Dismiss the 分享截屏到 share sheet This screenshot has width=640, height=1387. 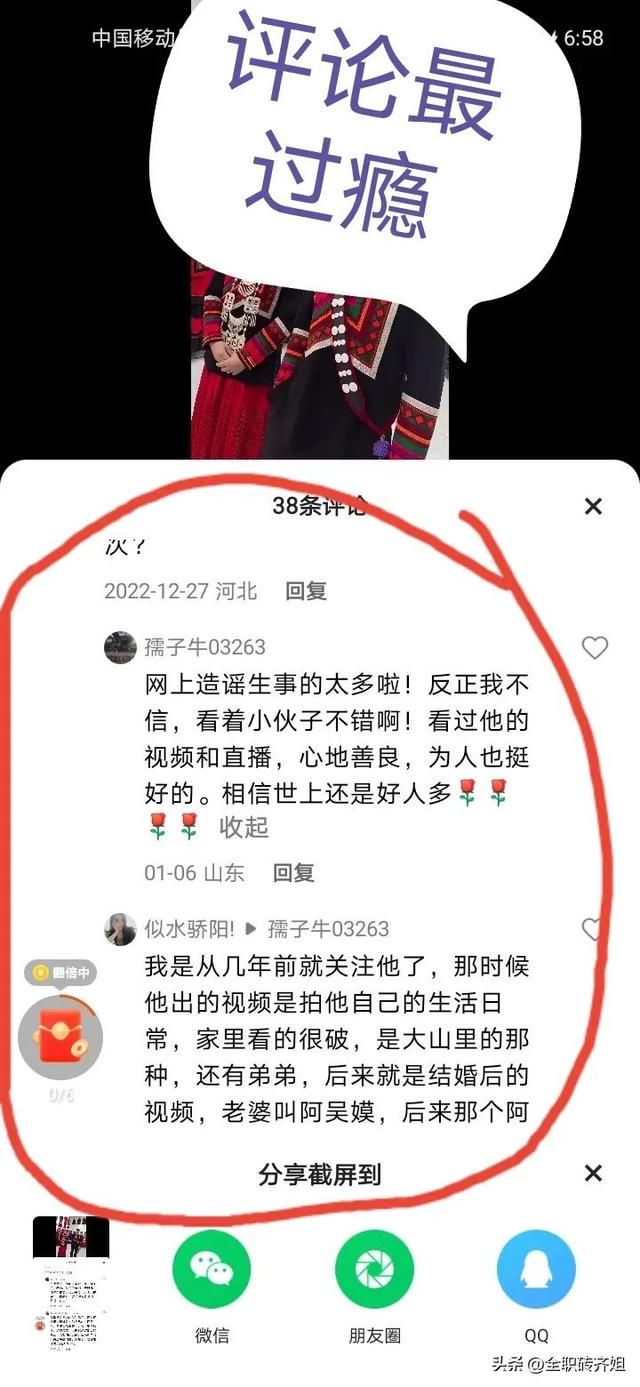point(593,1173)
